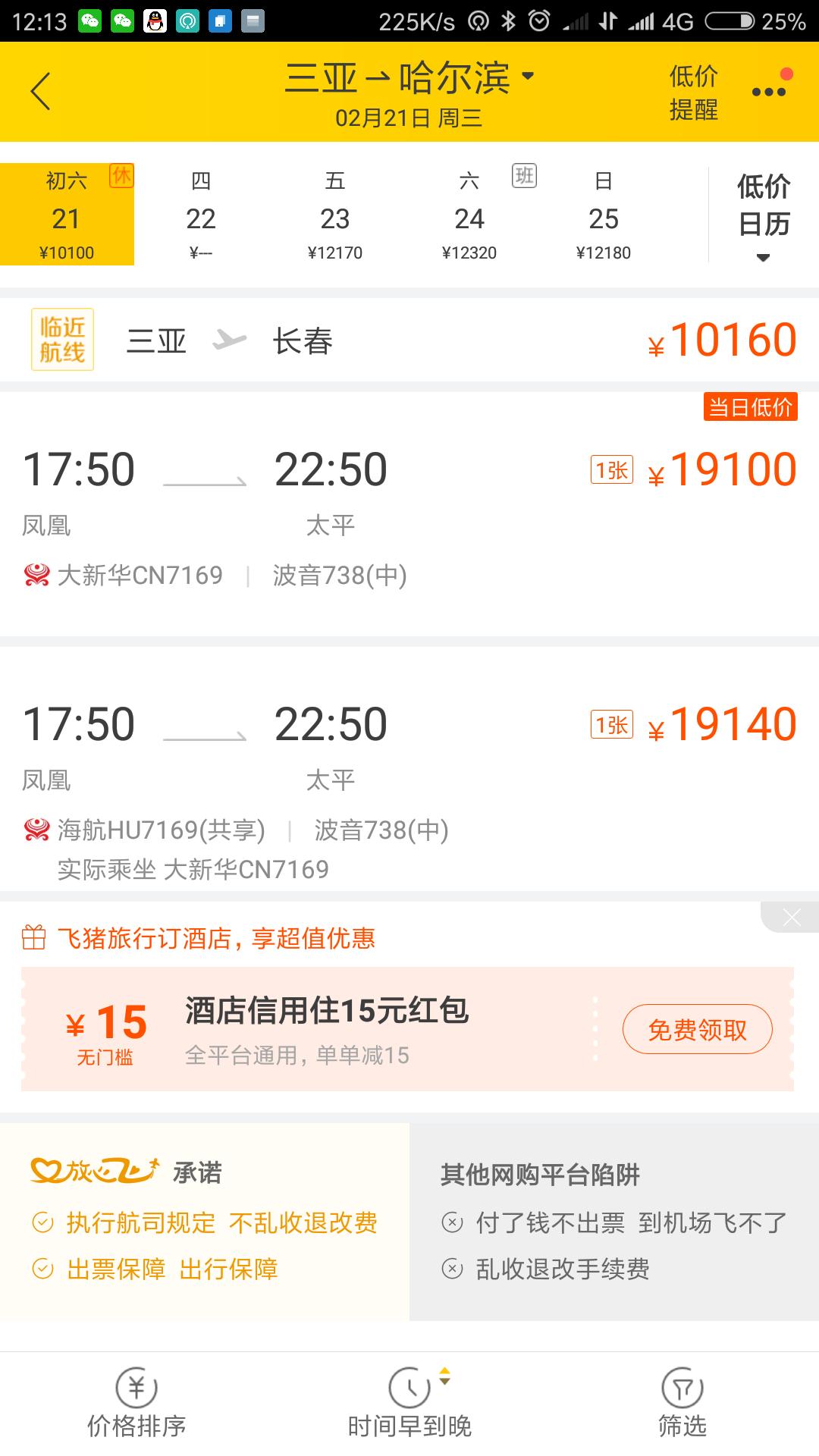
Task: Sort flights by 价格排序
Action: point(136,1403)
